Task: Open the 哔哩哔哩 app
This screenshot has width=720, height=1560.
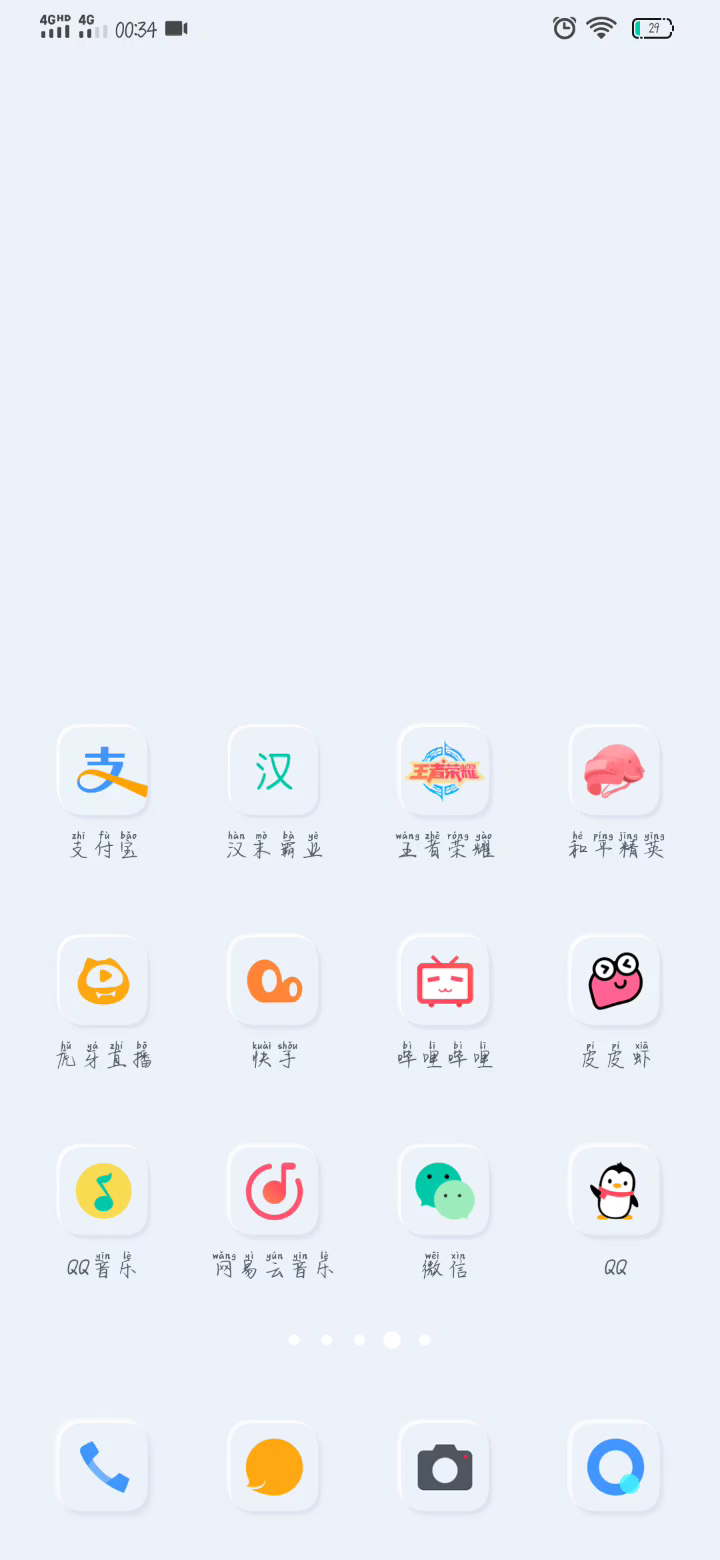Action: point(444,981)
